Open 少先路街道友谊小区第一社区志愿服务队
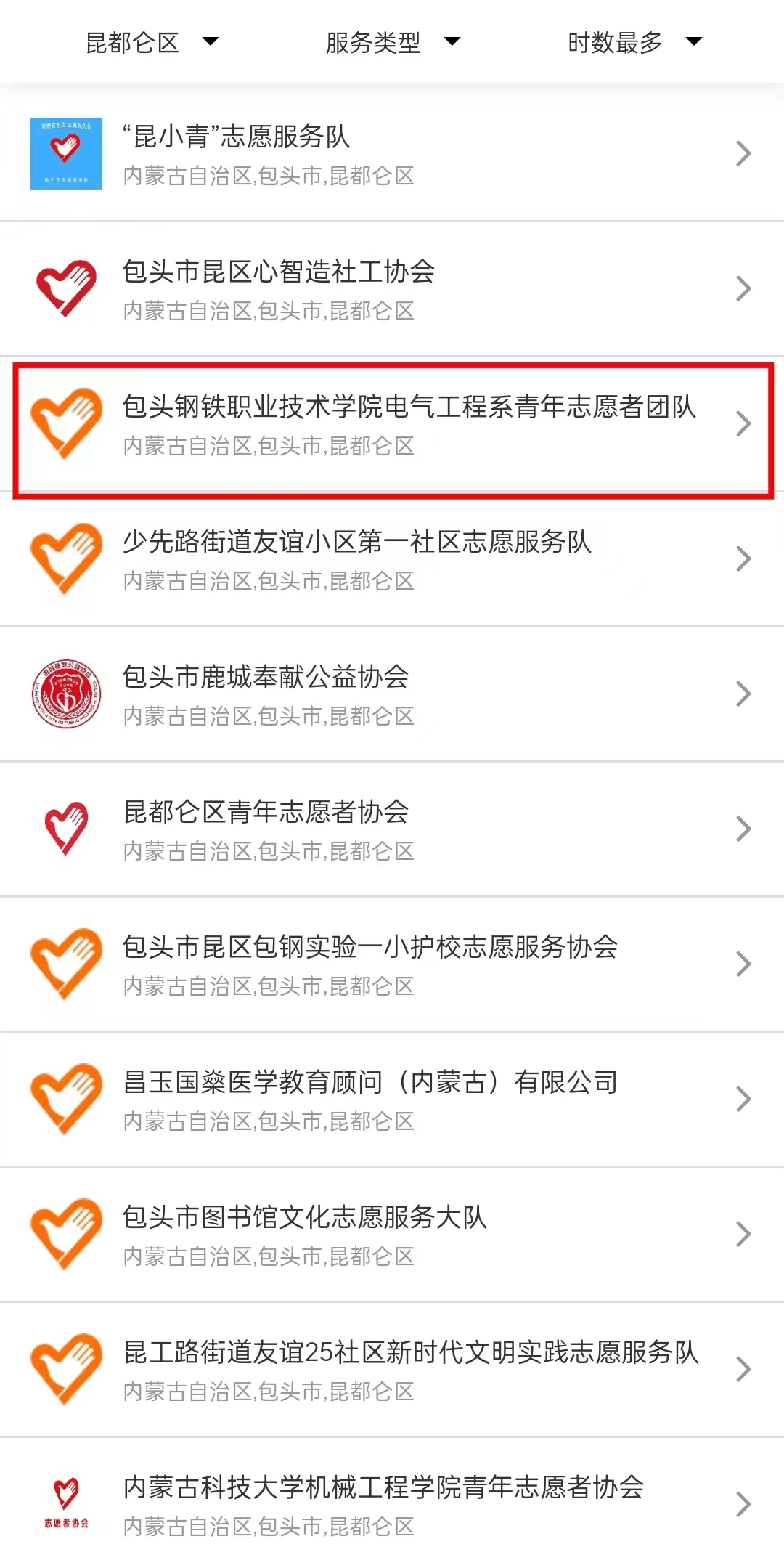 point(392,559)
